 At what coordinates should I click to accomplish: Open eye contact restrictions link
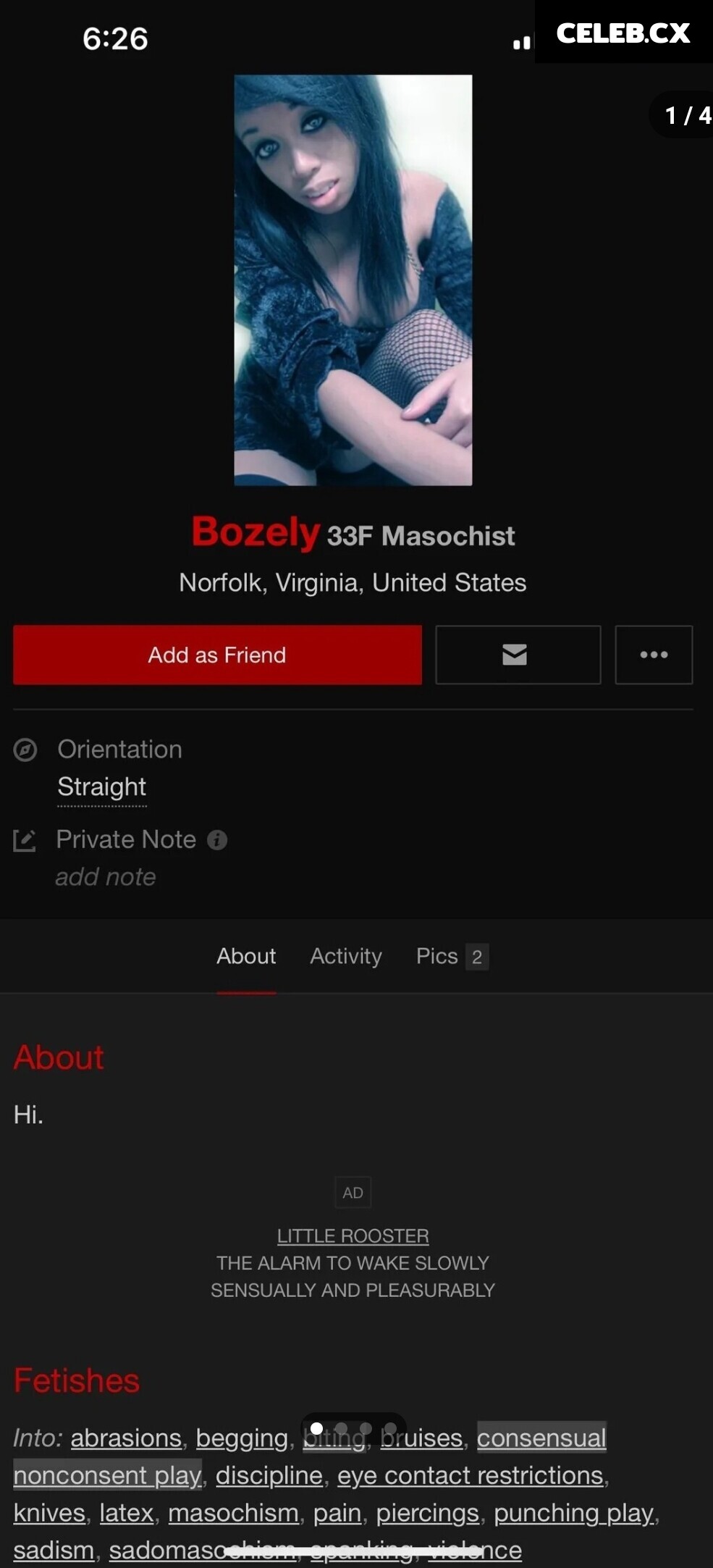[x=471, y=1475]
